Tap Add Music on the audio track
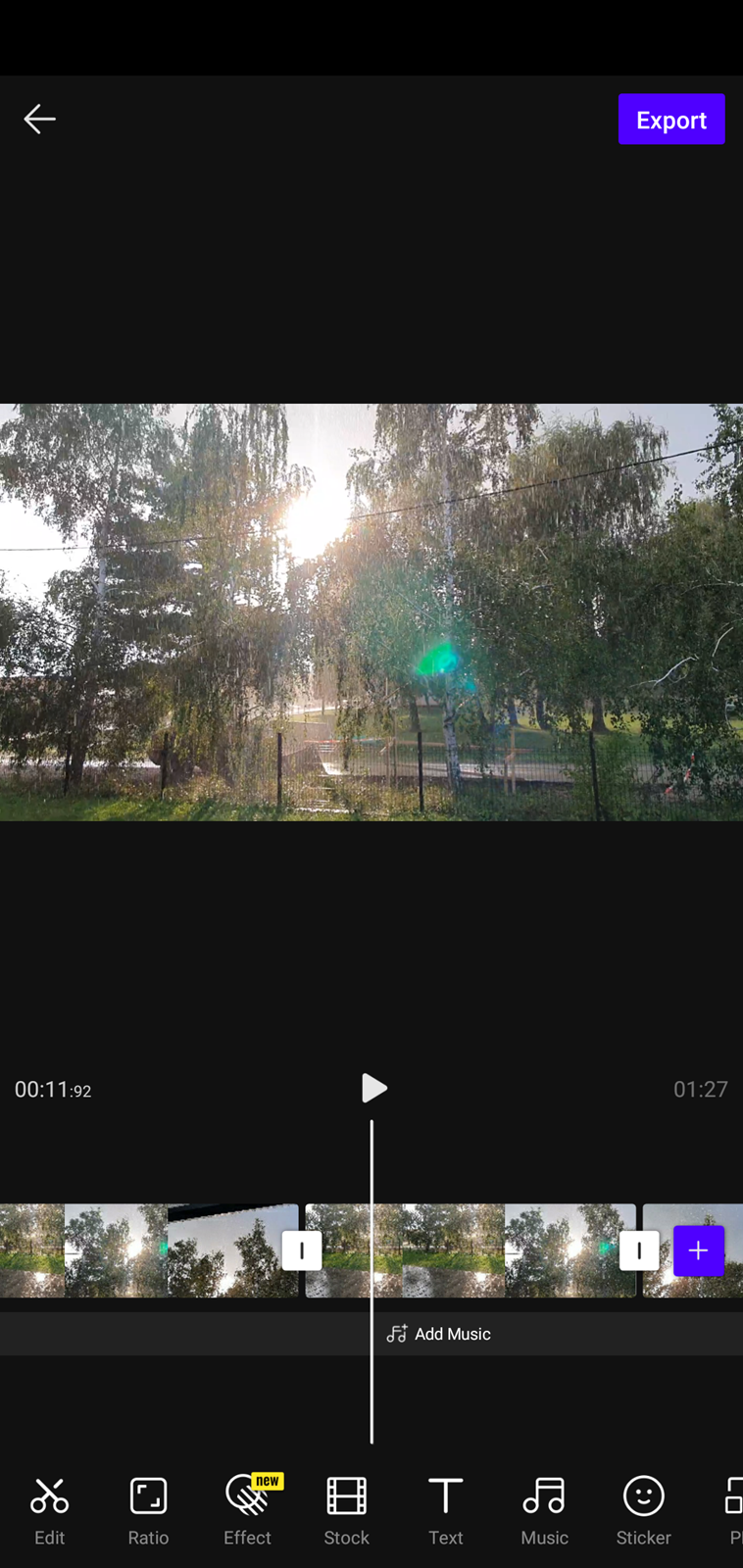This screenshot has width=743, height=1568. 439,1334
